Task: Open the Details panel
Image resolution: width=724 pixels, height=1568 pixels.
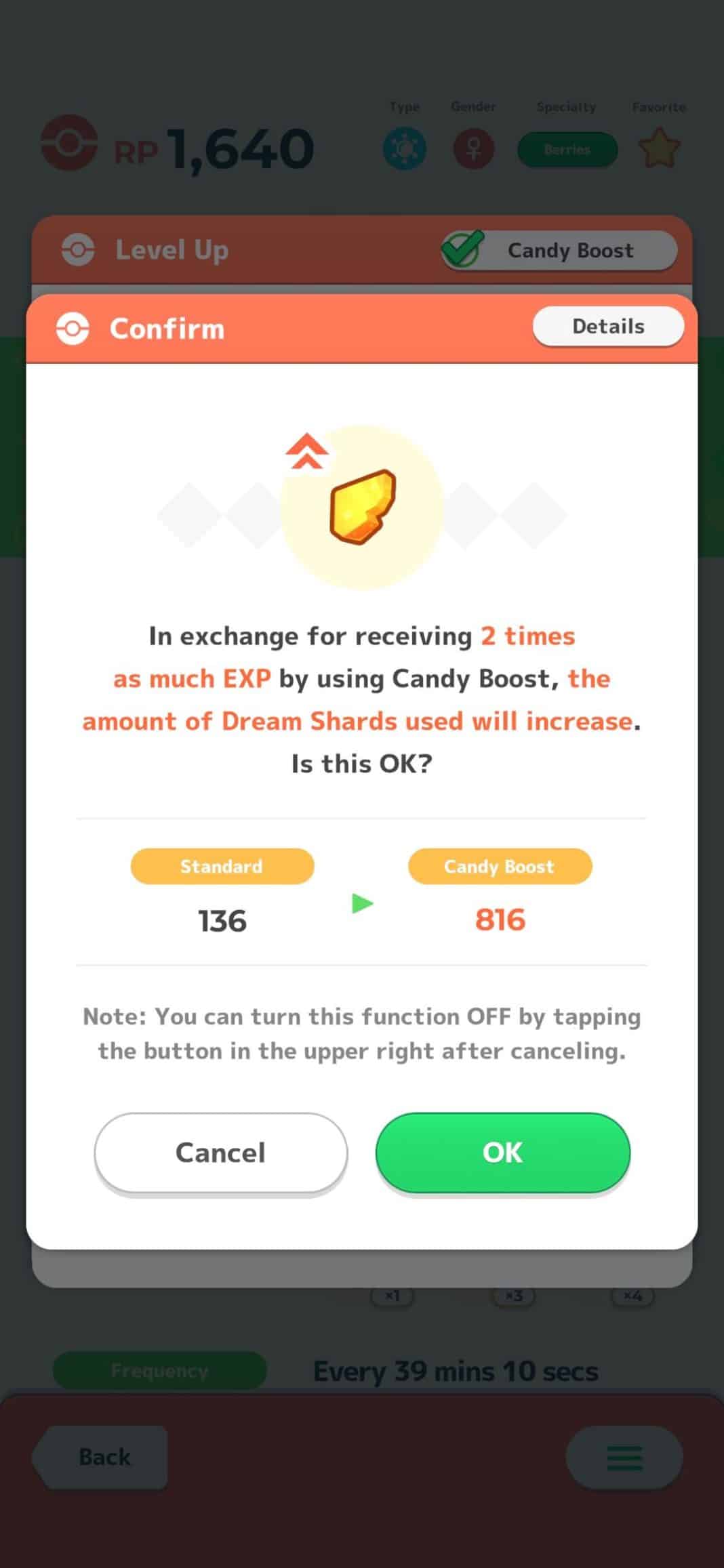Action: pos(608,326)
